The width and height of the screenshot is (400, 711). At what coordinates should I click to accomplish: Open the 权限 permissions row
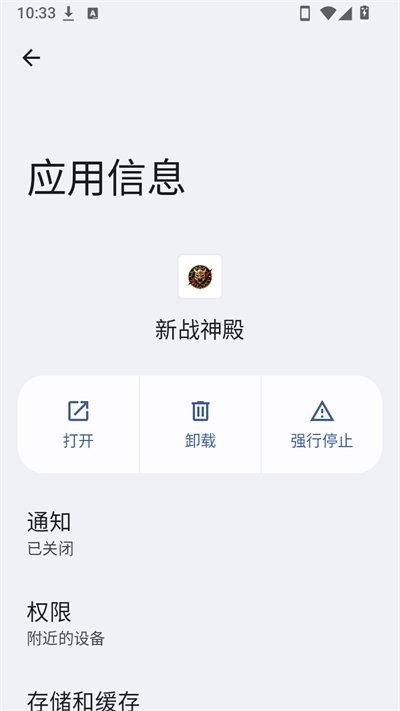click(x=200, y=623)
